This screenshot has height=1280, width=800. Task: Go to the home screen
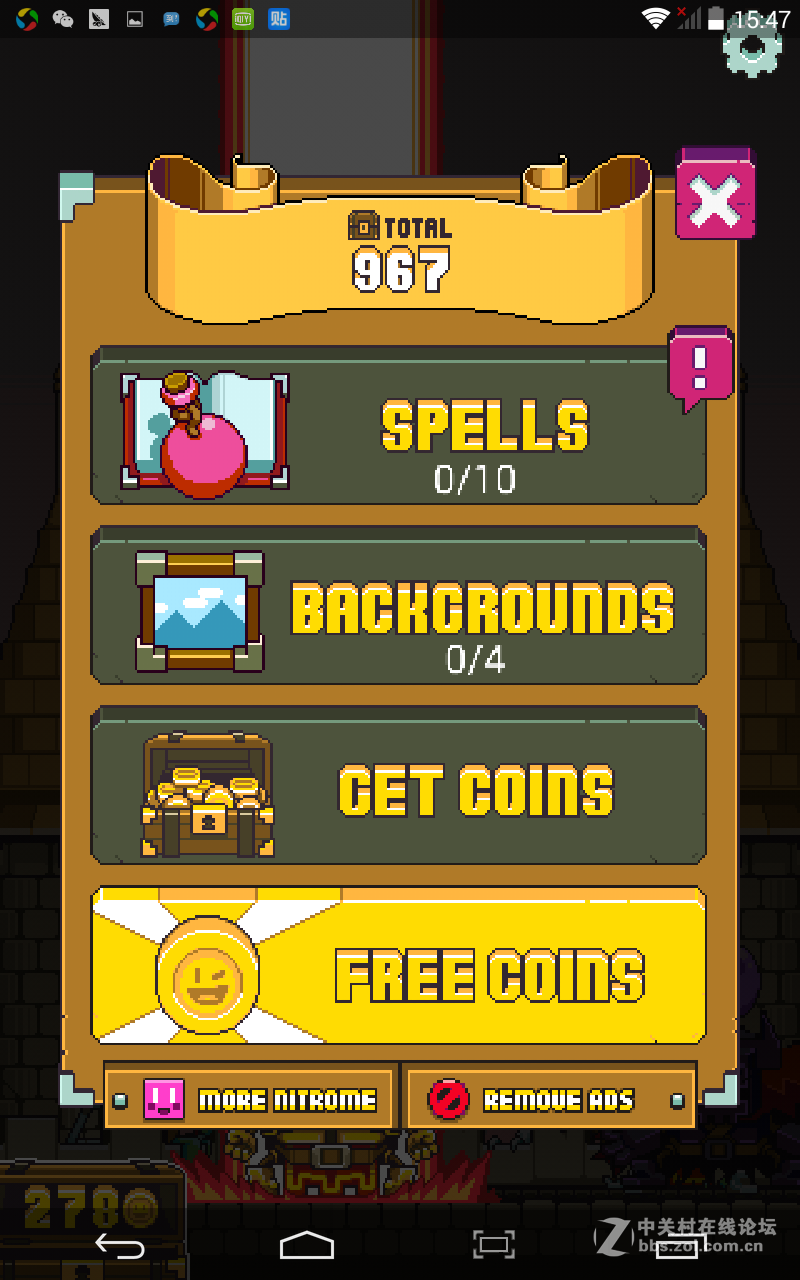click(306, 1244)
